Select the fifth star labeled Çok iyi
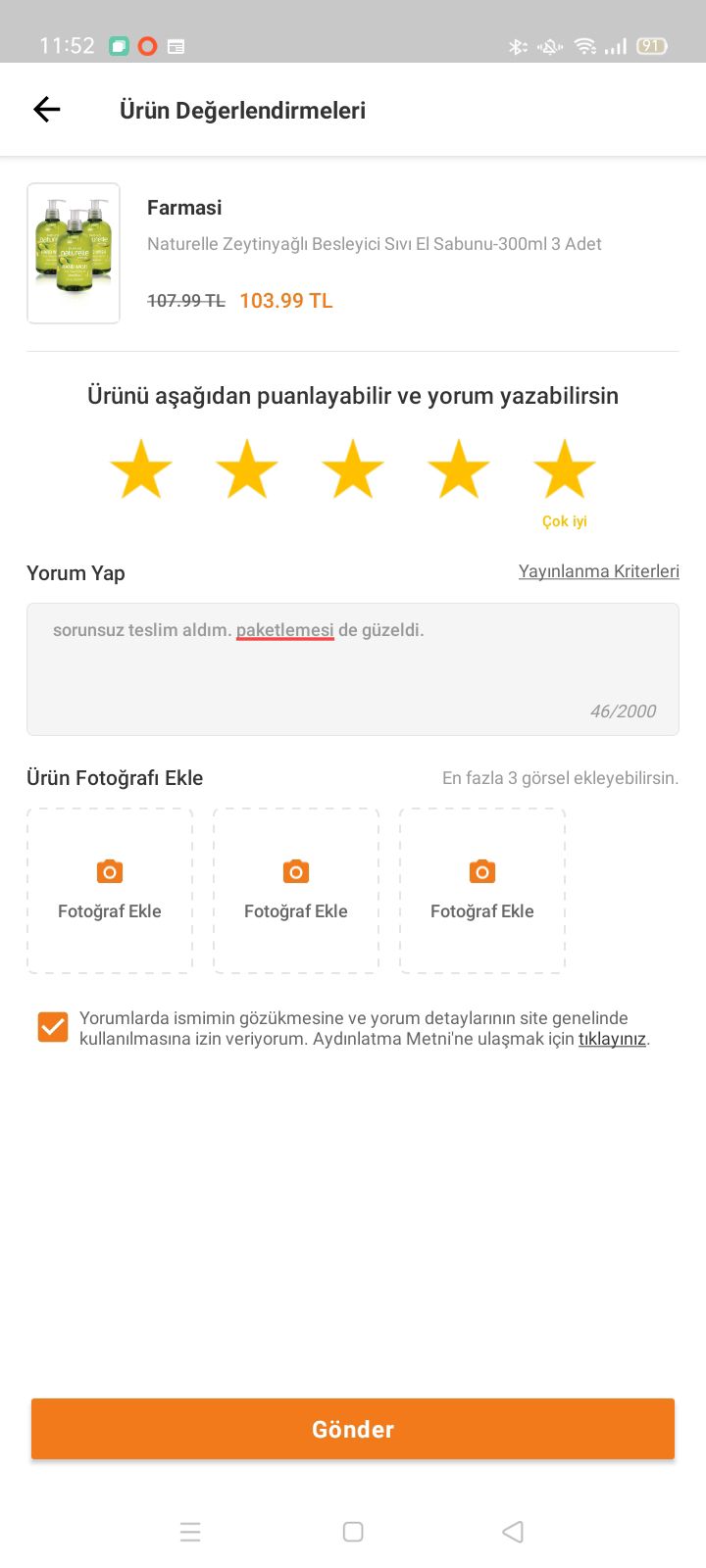706x1568 pixels. (x=565, y=469)
